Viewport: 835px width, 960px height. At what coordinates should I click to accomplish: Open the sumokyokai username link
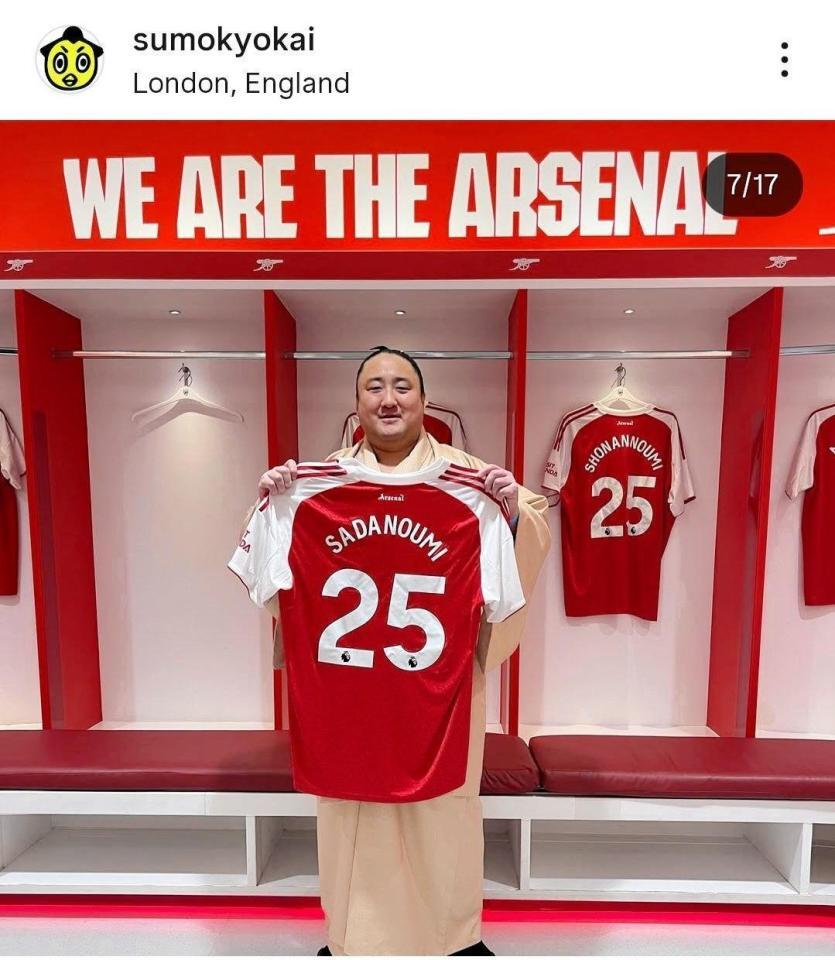(223, 39)
